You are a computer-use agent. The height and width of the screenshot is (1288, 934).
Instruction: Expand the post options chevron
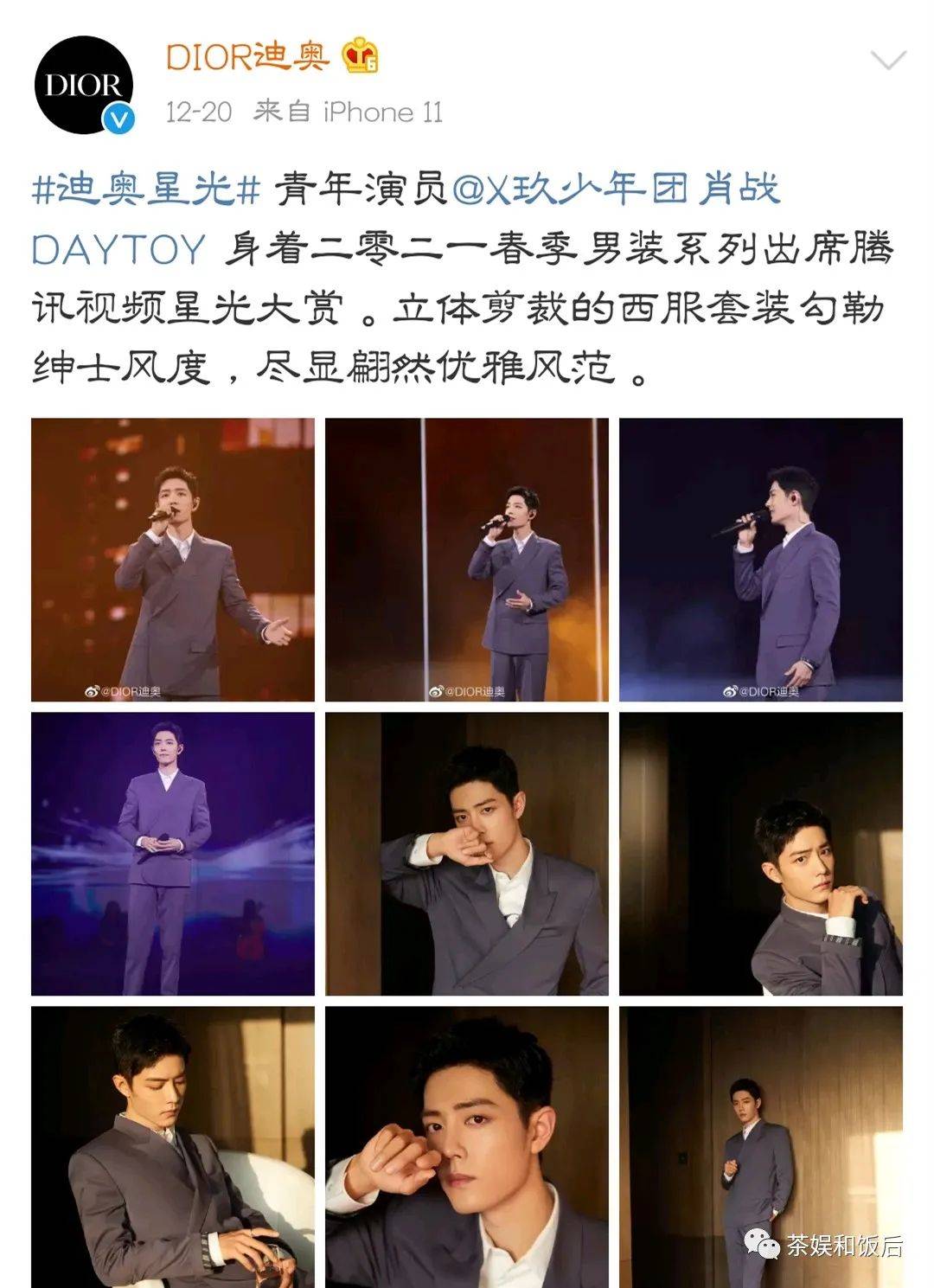point(887,61)
